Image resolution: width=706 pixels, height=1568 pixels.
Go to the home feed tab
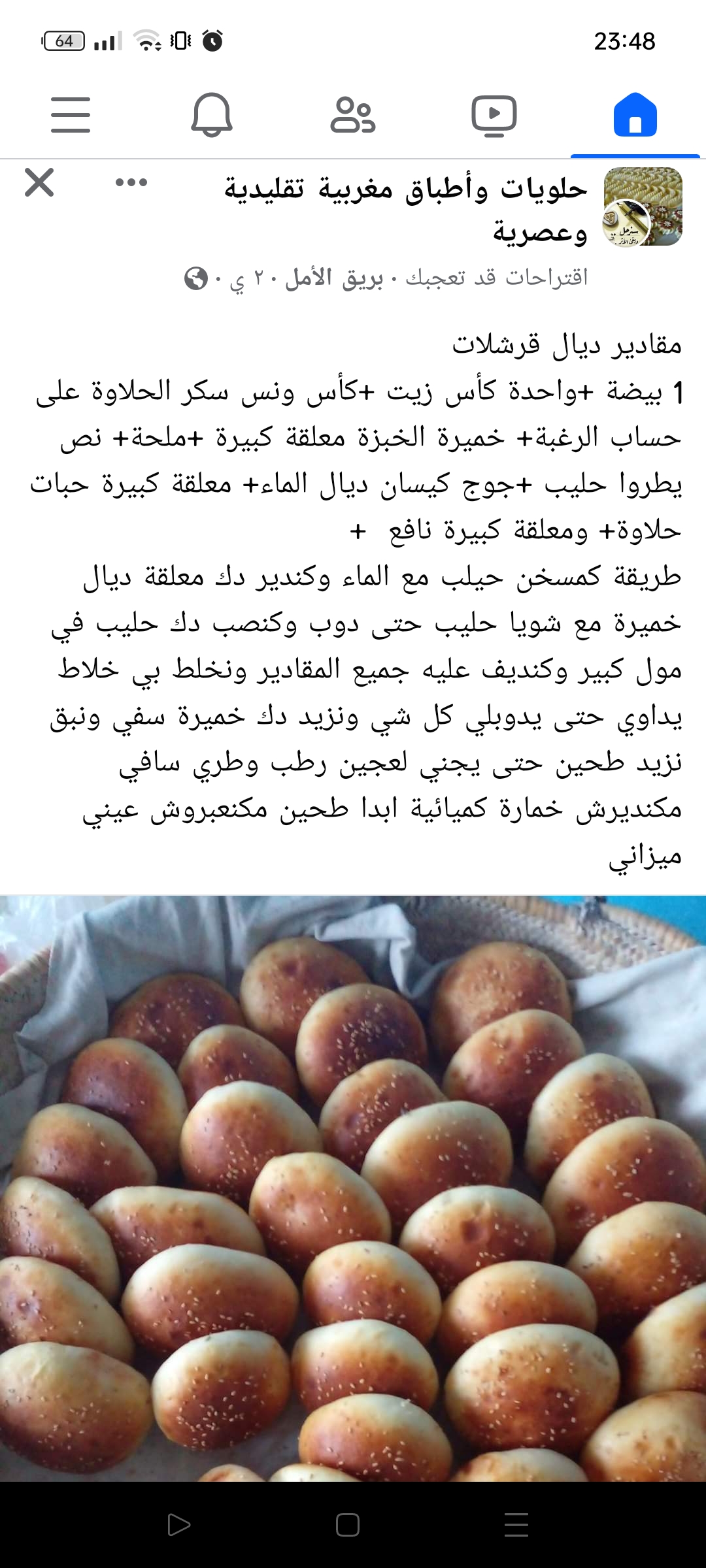pyautogui.click(x=635, y=115)
